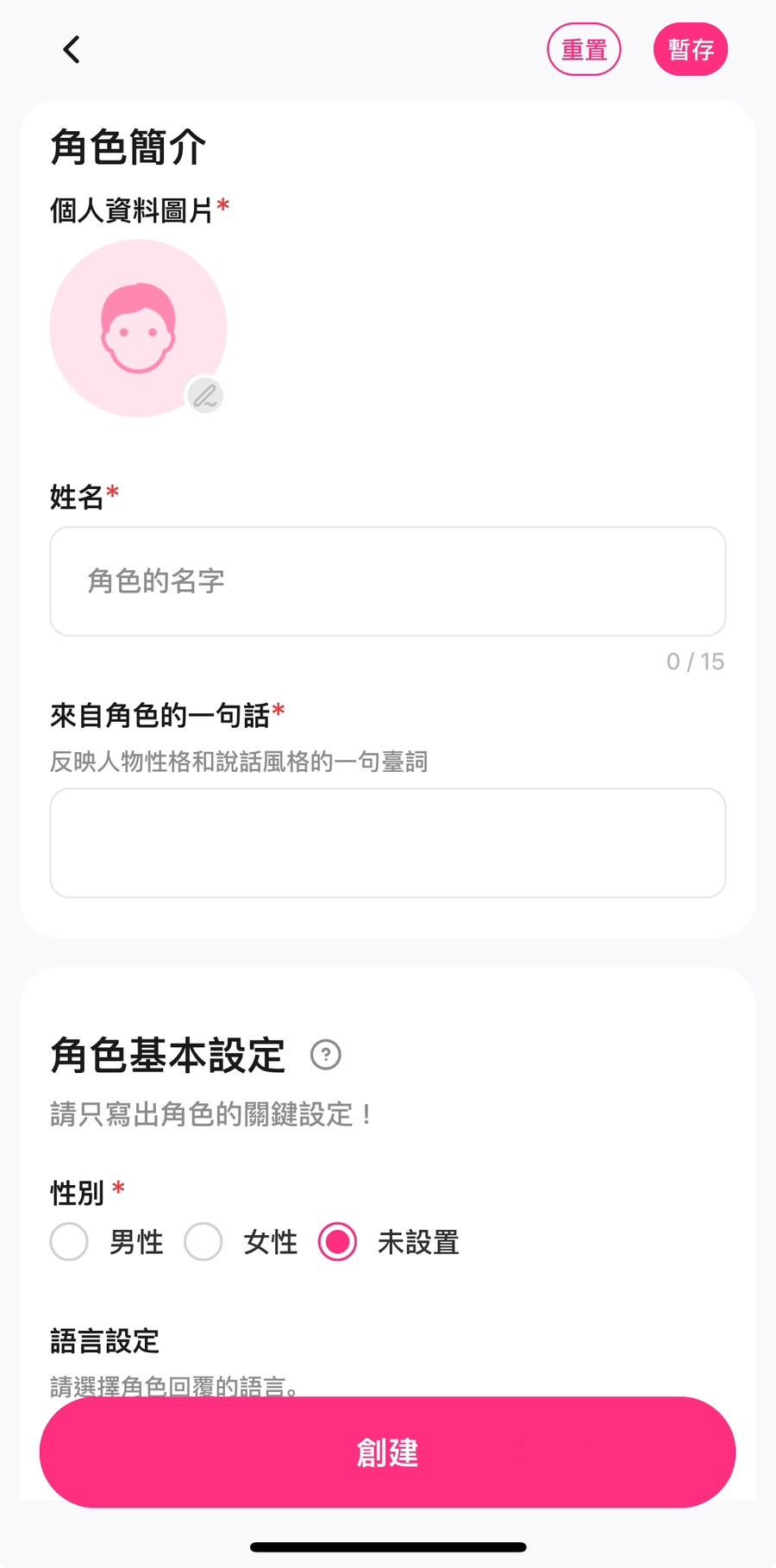Open the help icon beside 角色基本設定
This screenshot has height=1568, width=776.
tap(326, 1055)
